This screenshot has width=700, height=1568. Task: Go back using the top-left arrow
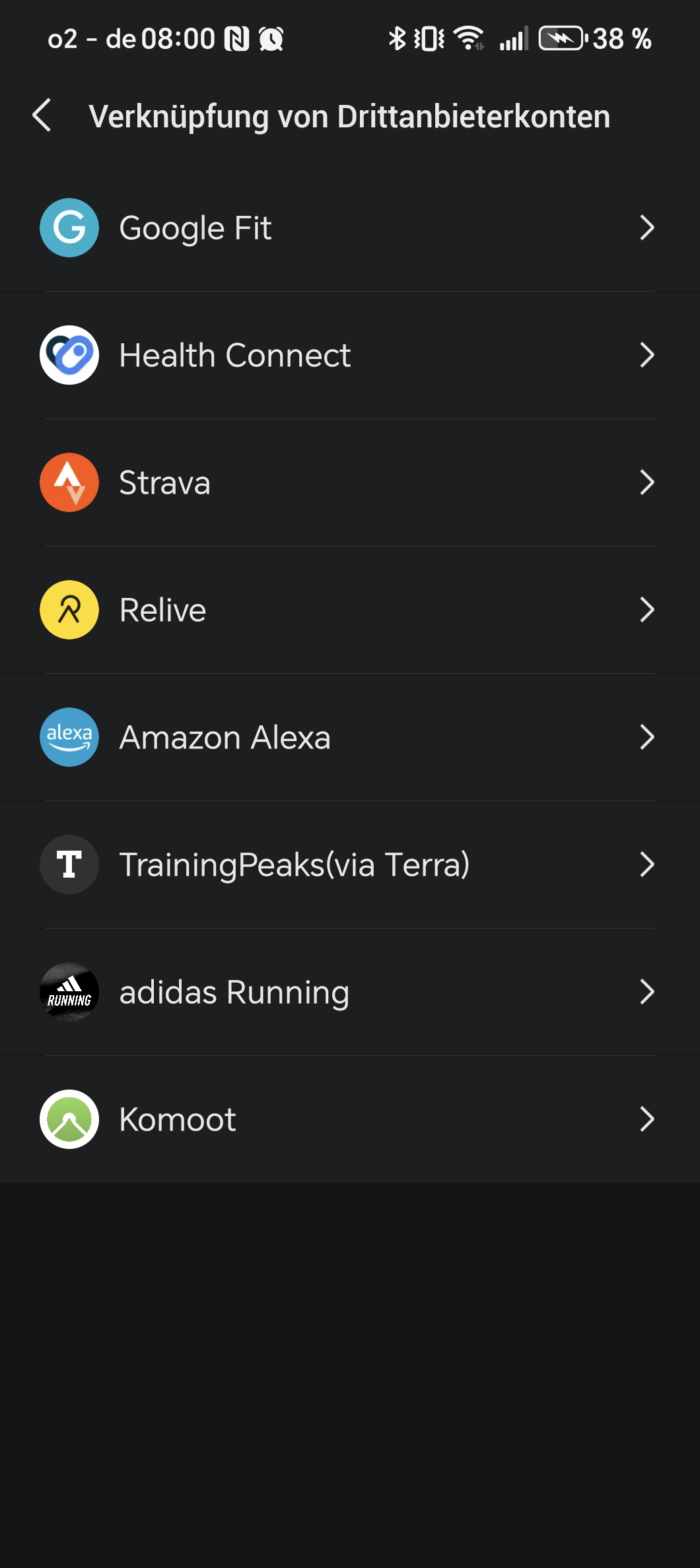(42, 115)
